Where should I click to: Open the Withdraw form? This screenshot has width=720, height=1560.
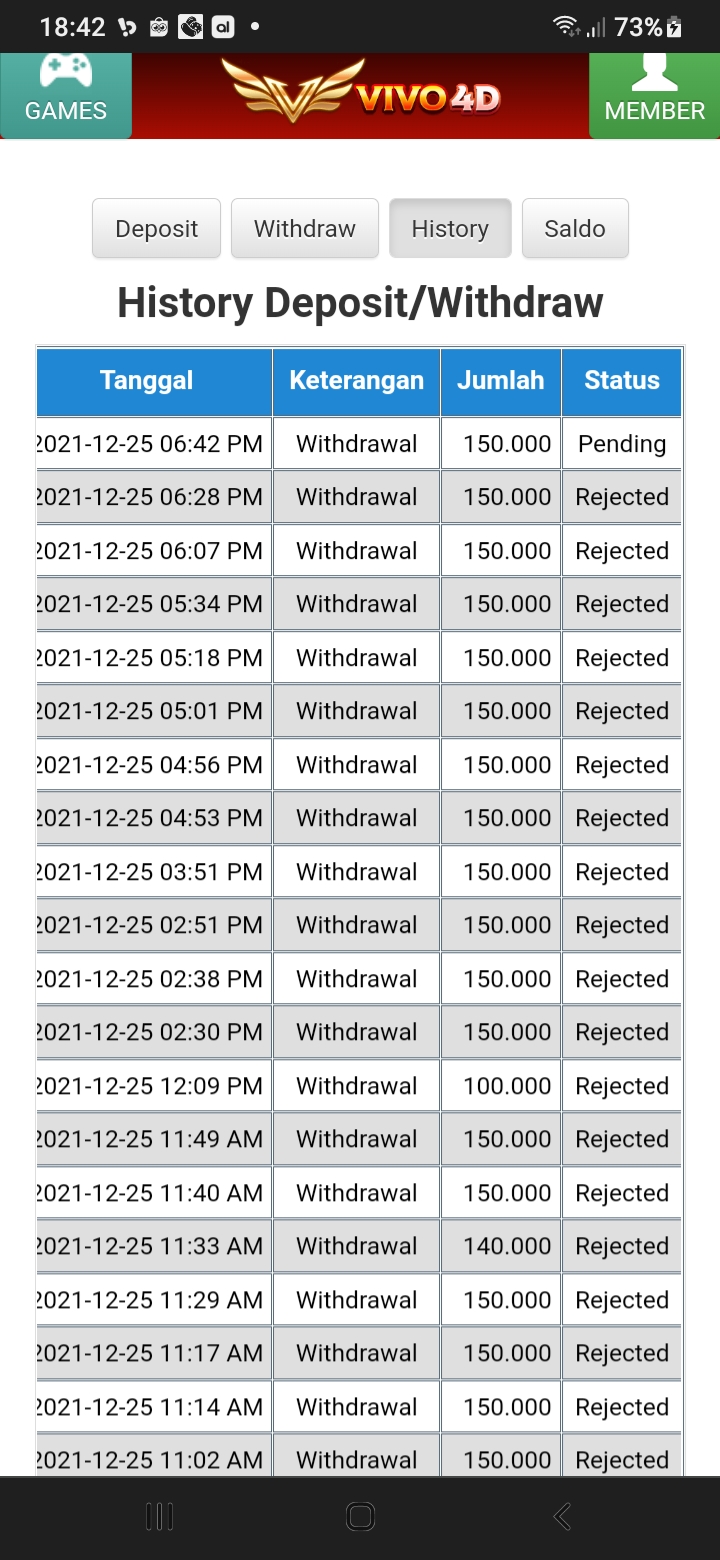coord(304,229)
